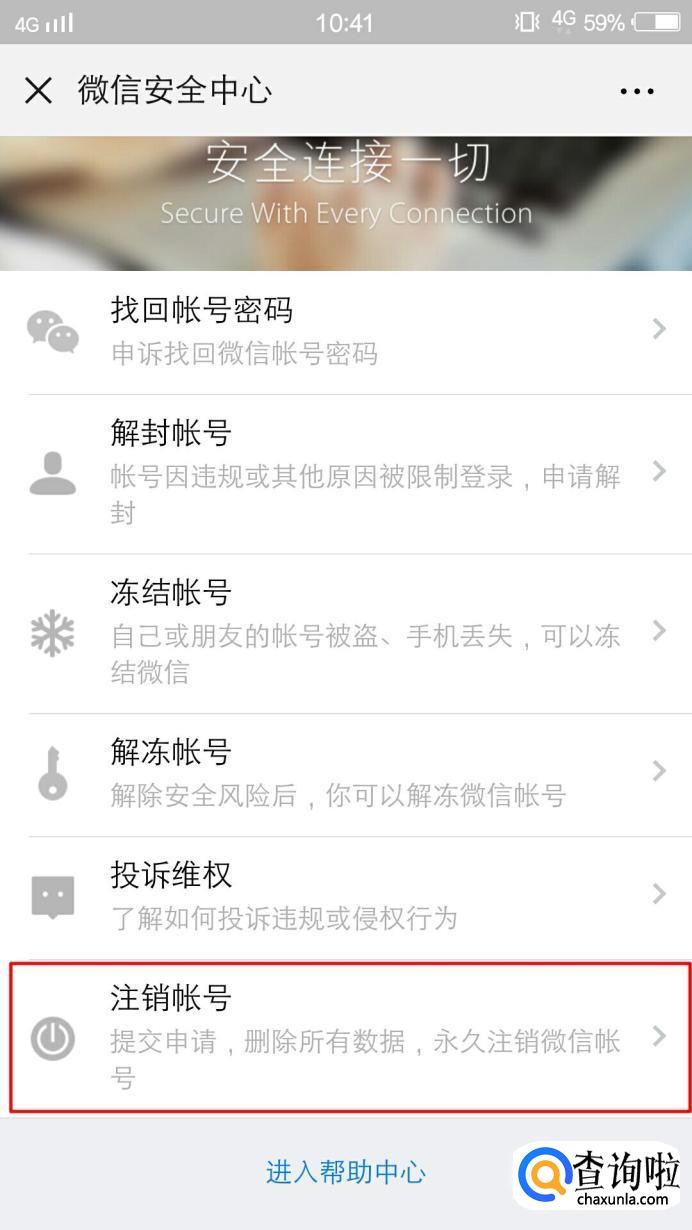Close the 微信安全中心 page

coord(38,91)
